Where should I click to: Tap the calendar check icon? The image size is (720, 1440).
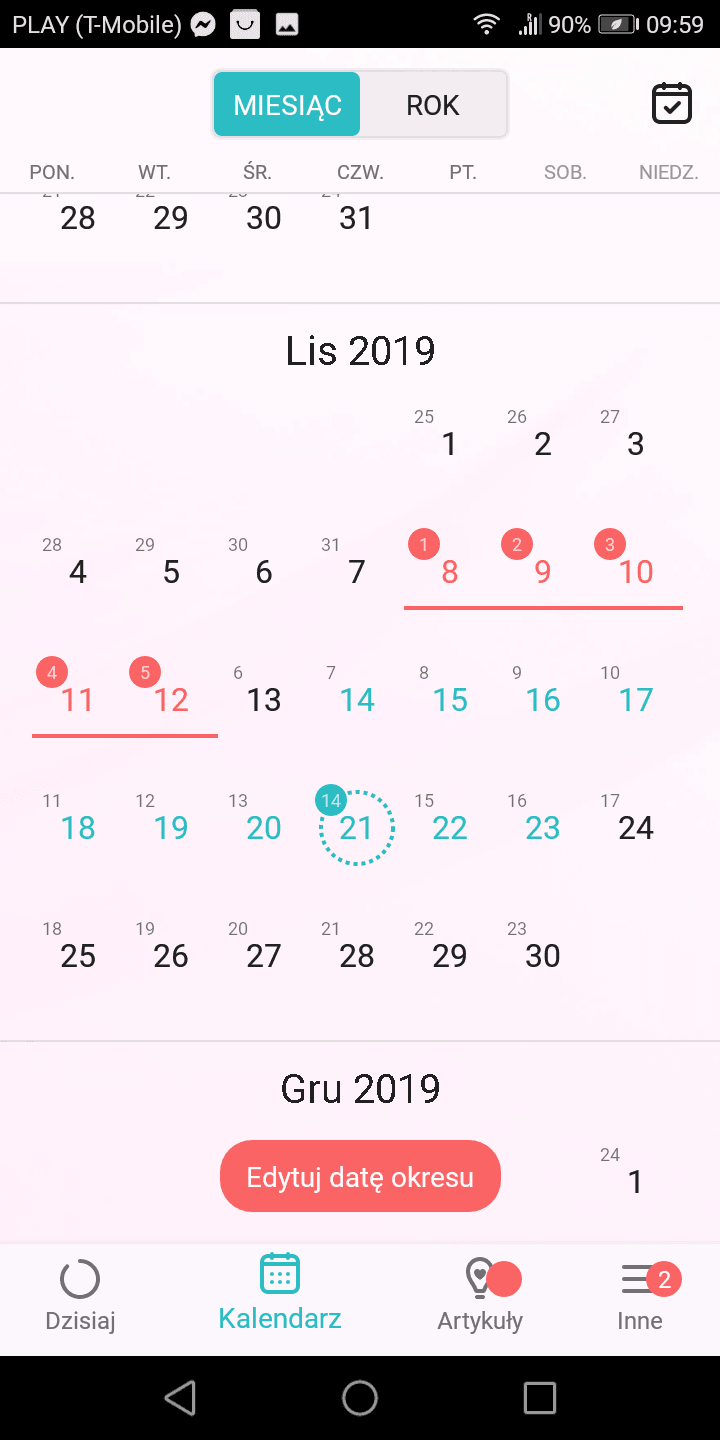click(671, 104)
